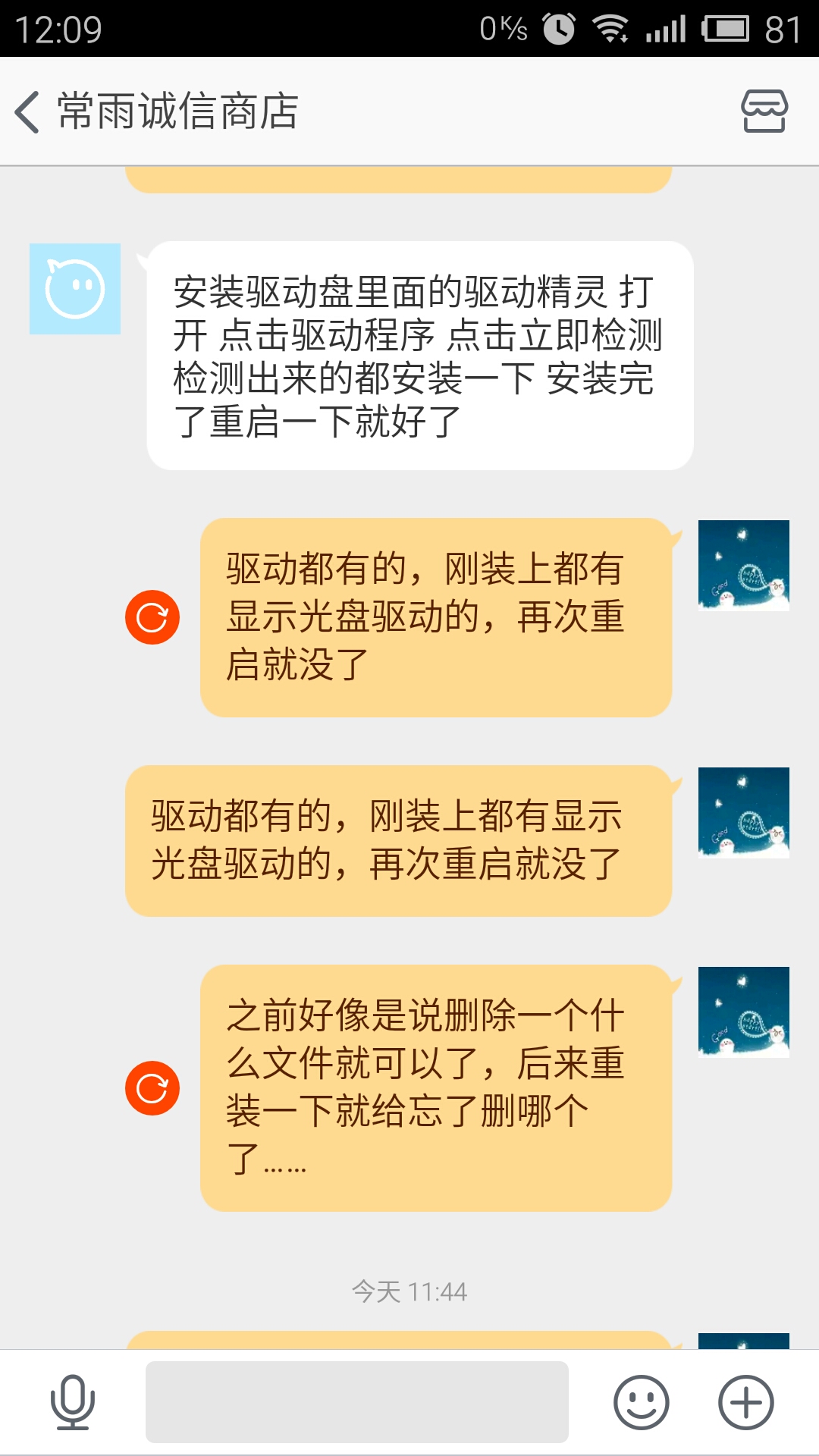
Task: Tap the shop icon in the top bar
Action: tap(766, 110)
